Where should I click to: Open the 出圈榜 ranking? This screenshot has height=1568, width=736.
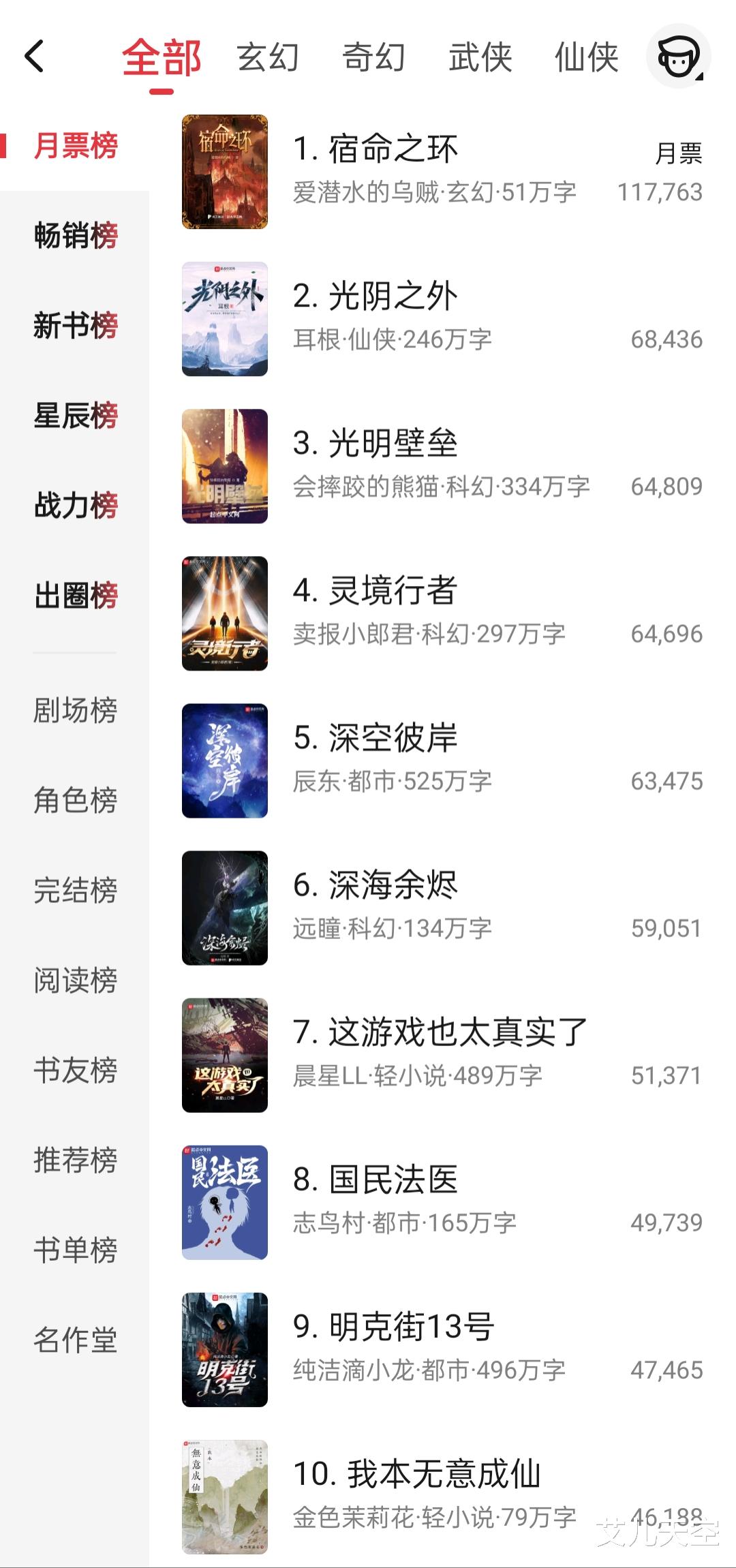tap(76, 596)
